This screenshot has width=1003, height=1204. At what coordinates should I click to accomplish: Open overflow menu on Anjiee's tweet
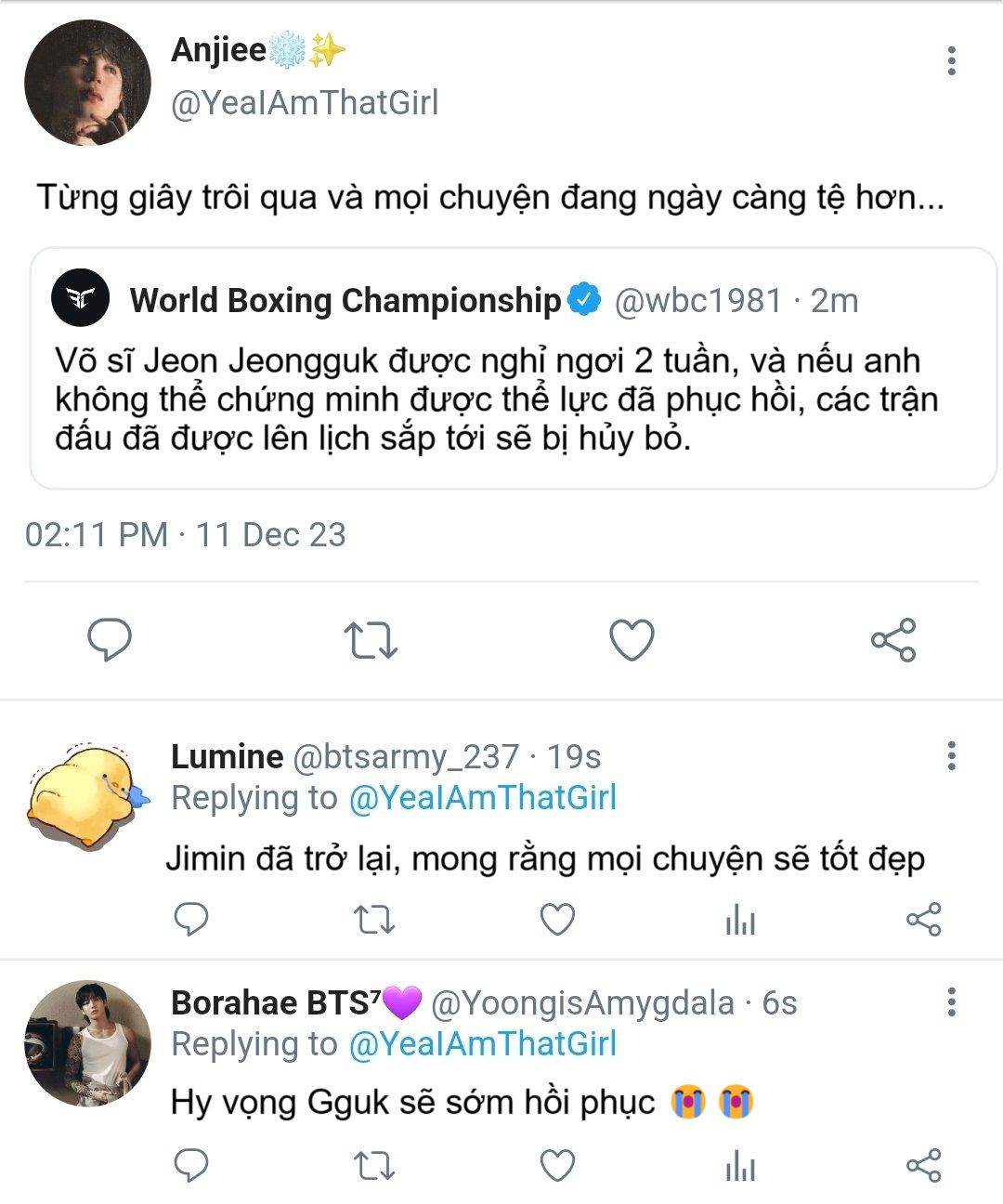click(x=951, y=60)
